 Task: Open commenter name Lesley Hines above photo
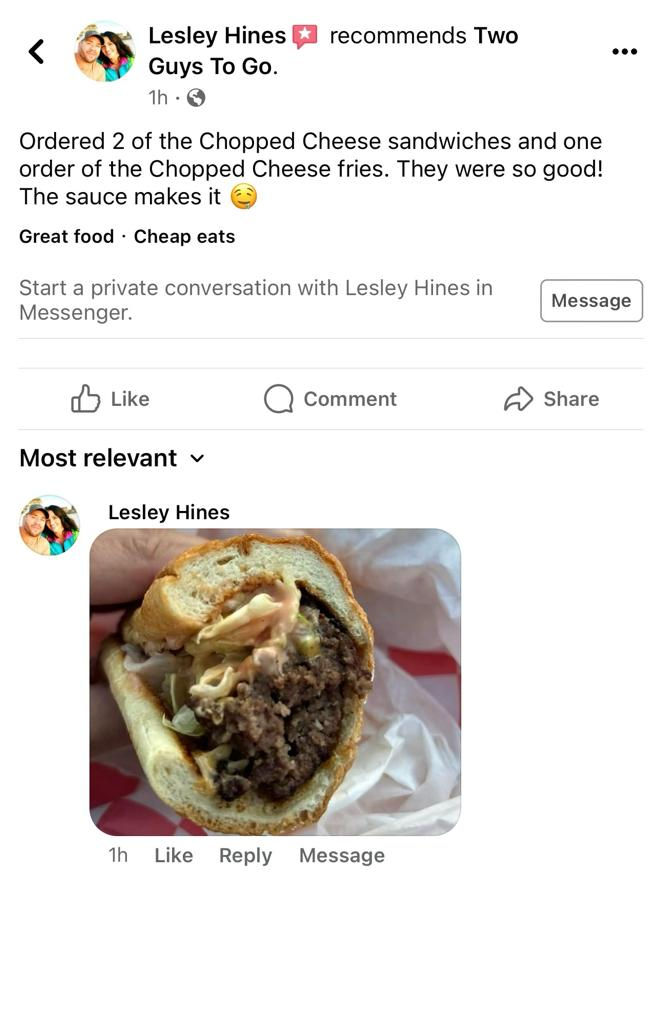click(x=168, y=512)
